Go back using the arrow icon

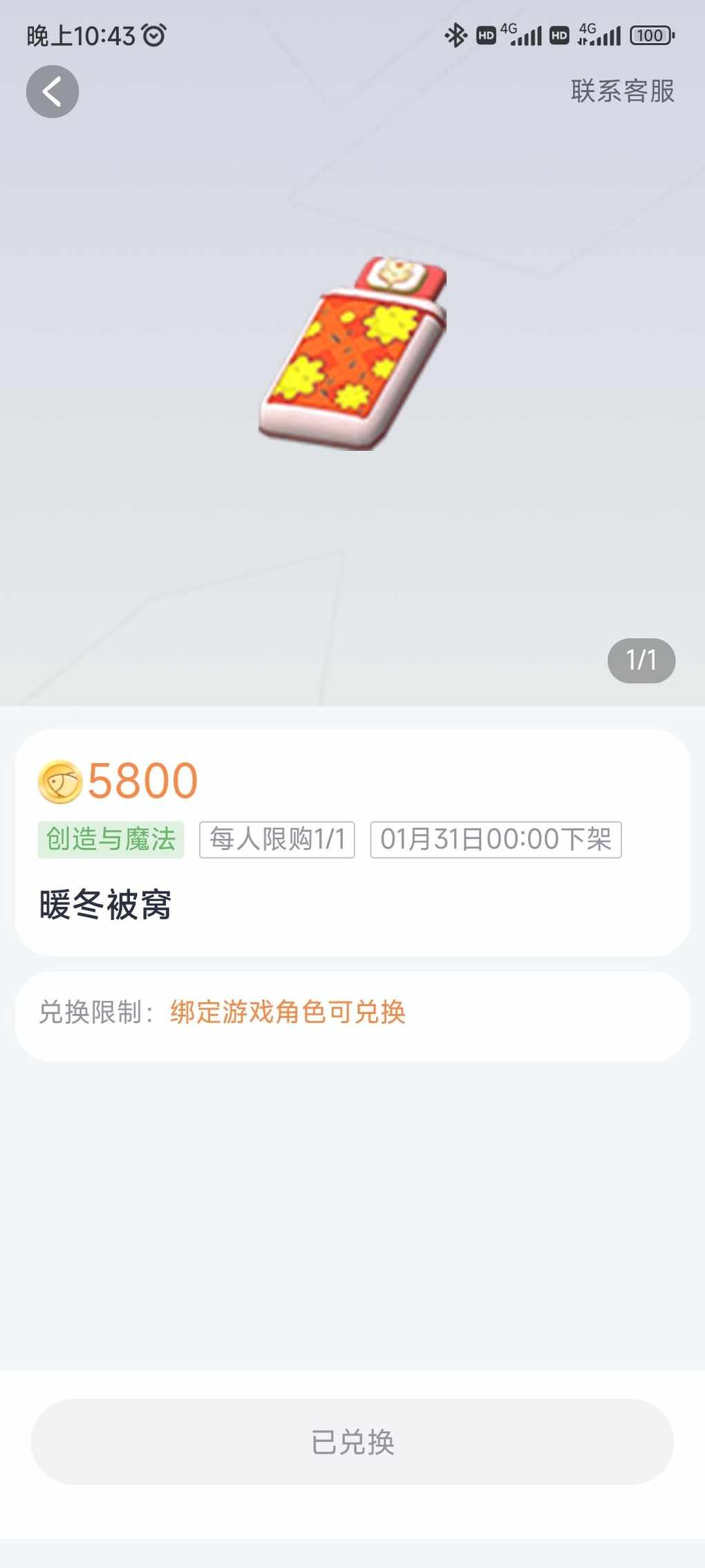(x=53, y=91)
